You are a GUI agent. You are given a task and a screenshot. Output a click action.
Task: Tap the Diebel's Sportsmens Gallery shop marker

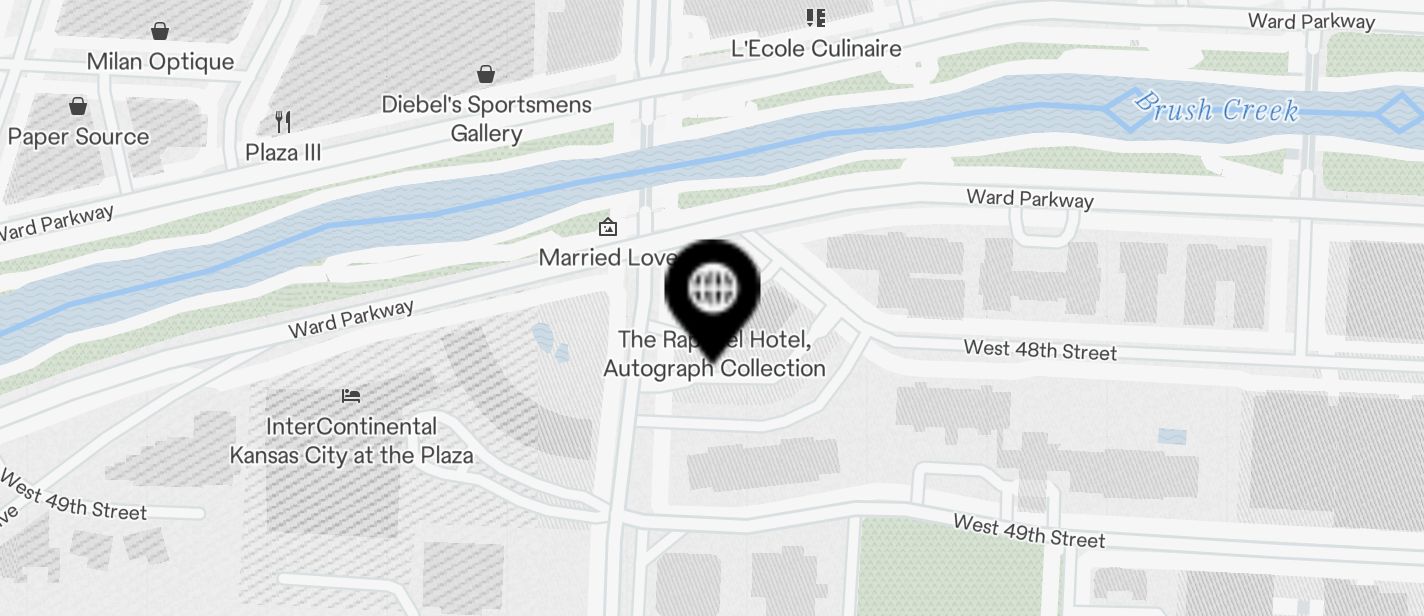click(x=486, y=74)
